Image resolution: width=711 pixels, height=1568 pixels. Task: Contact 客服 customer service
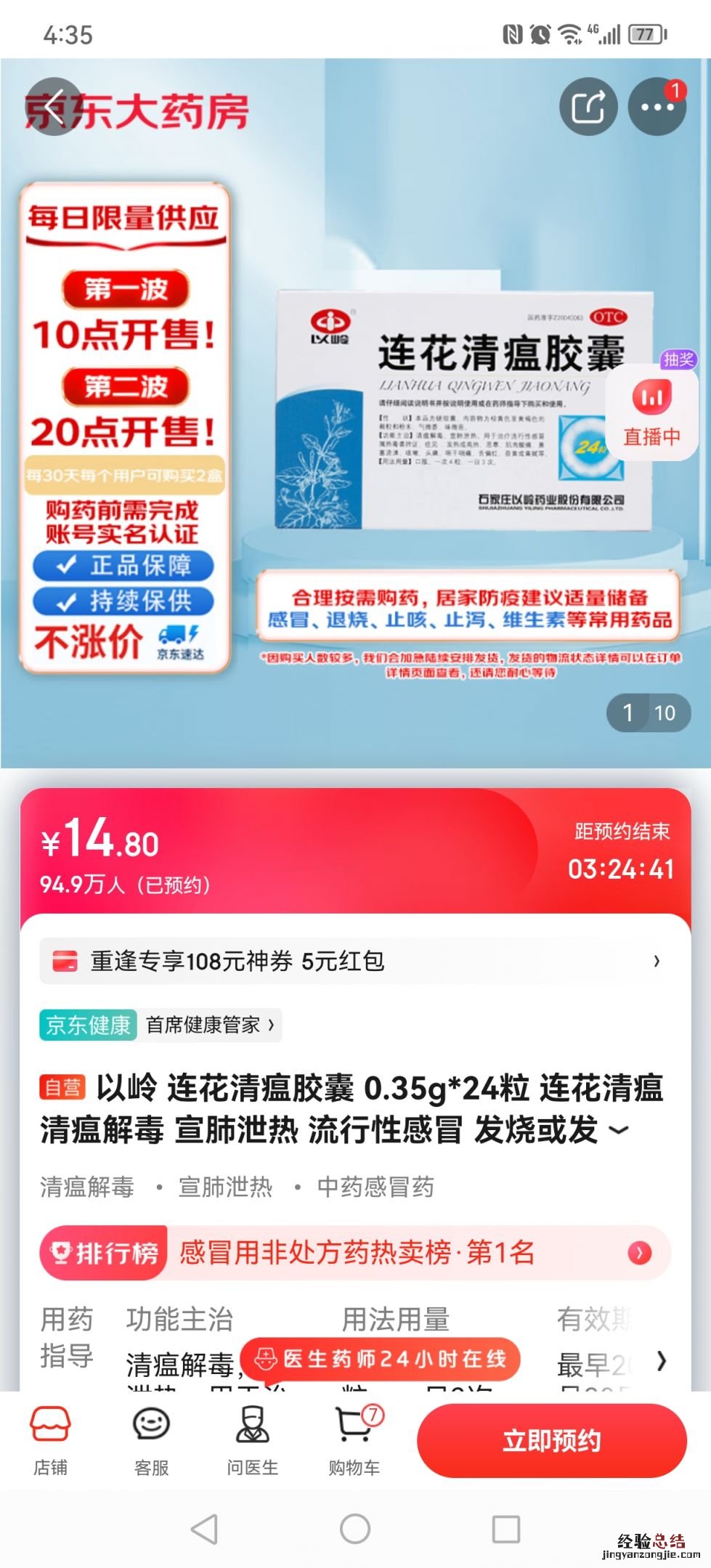[x=151, y=1440]
